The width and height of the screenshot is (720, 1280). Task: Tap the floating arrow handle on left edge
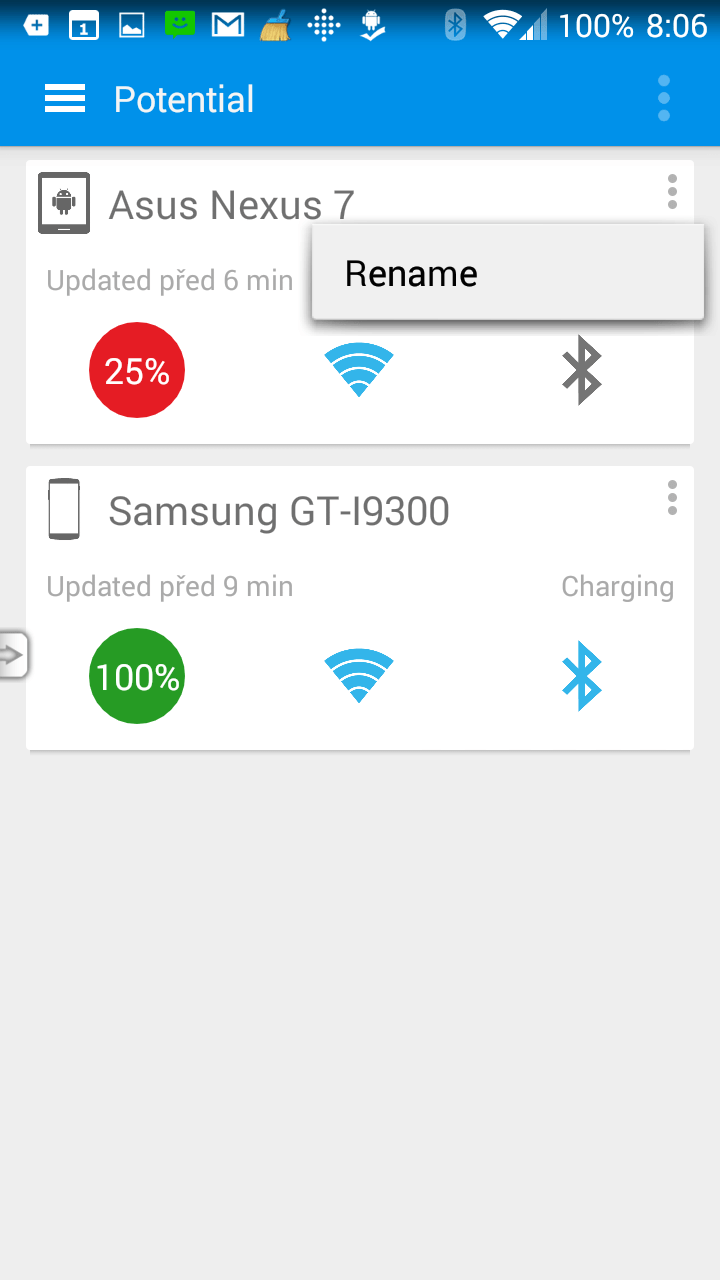point(14,655)
